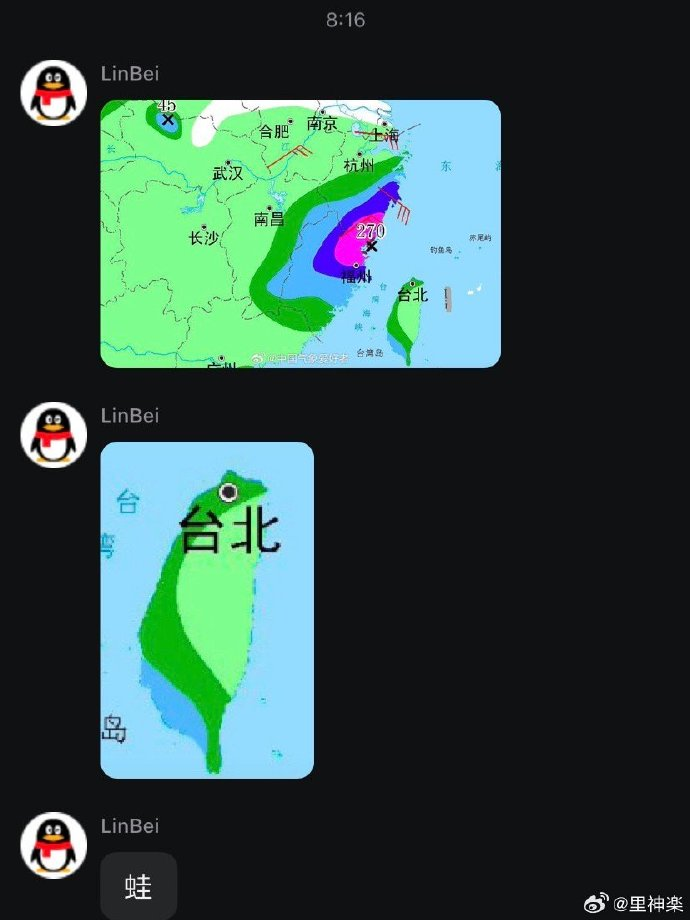The image size is (690, 920).
Task: Tap LinBei's avatar beside the 蛙 message
Action: [x=54, y=845]
